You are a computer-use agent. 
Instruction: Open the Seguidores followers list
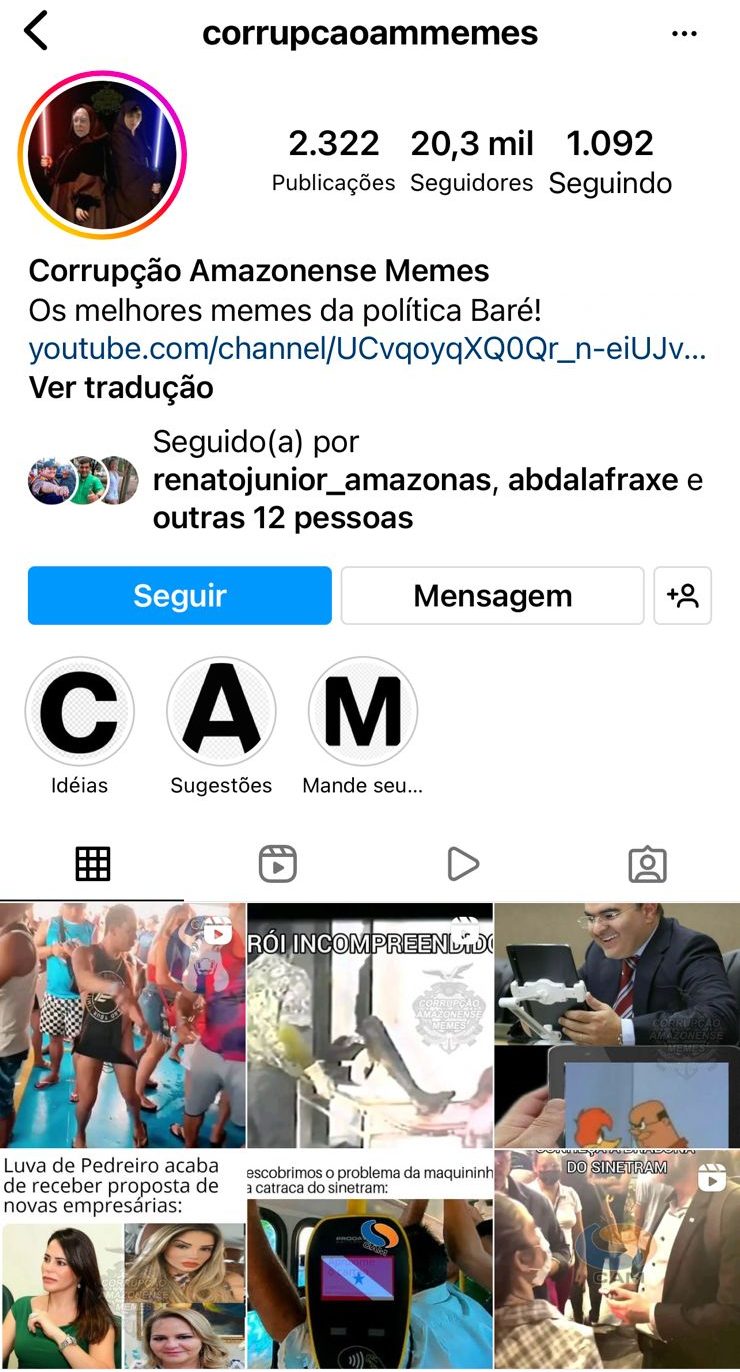[x=471, y=160]
